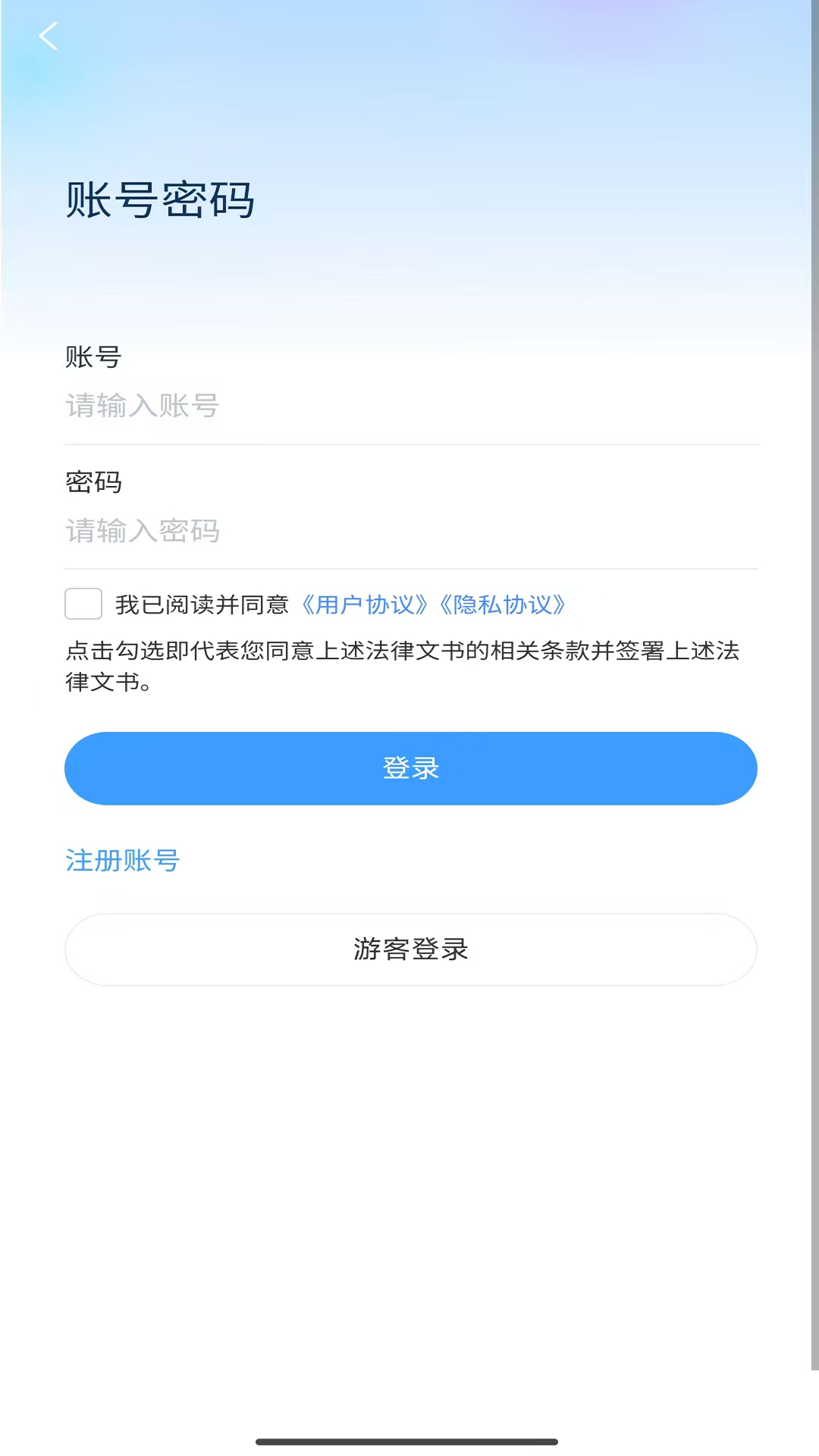
Task: Go back using the top-left arrow
Action: click(49, 36)
